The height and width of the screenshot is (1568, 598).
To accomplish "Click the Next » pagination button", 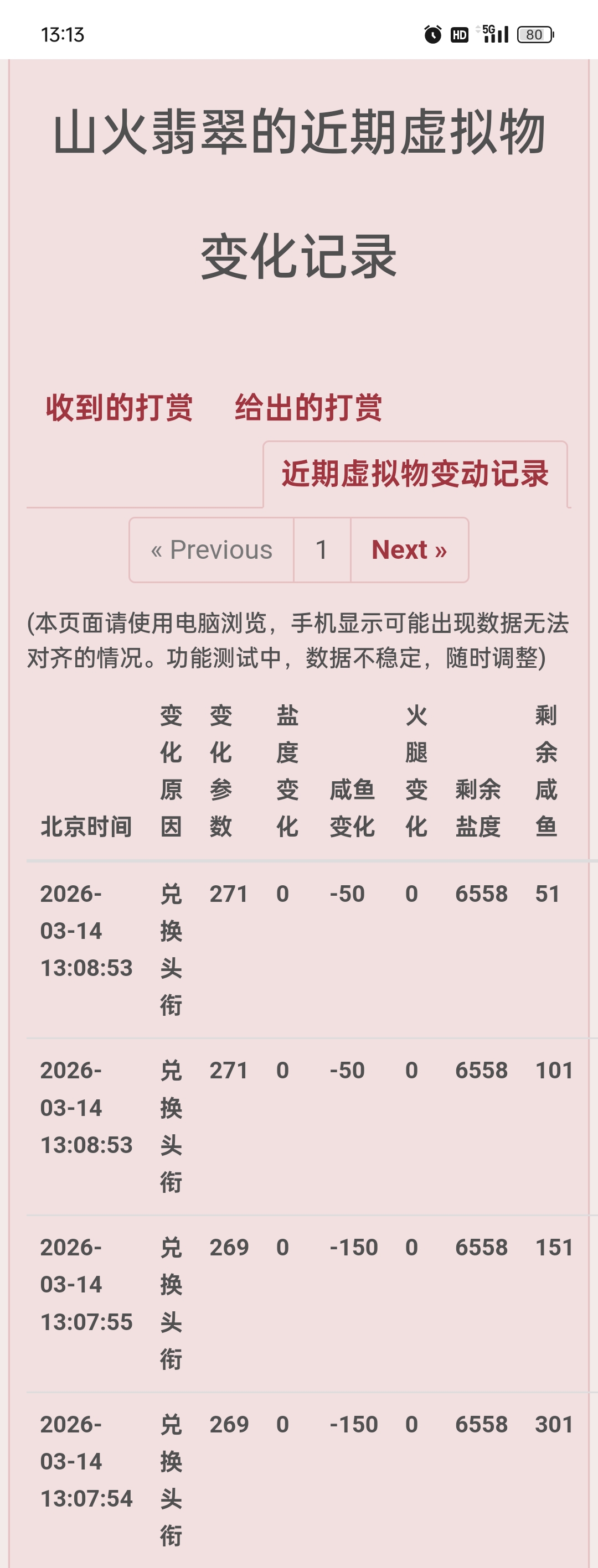I will point(410,549).
